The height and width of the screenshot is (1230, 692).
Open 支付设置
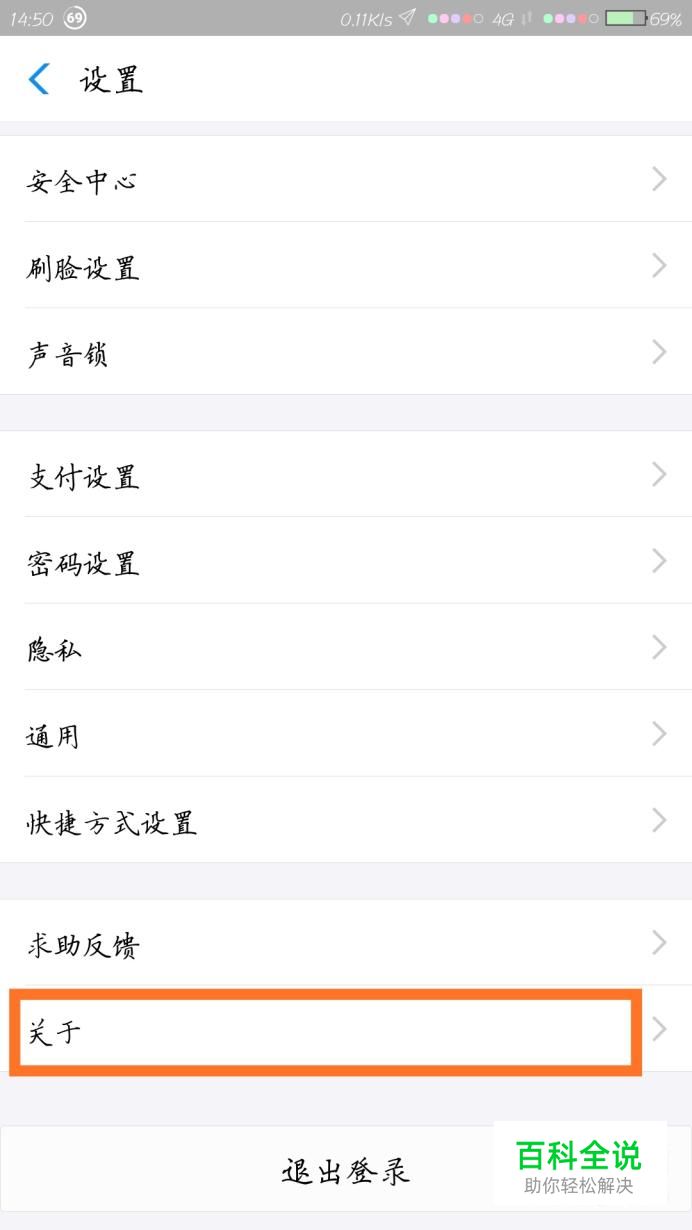pos(346,474)
